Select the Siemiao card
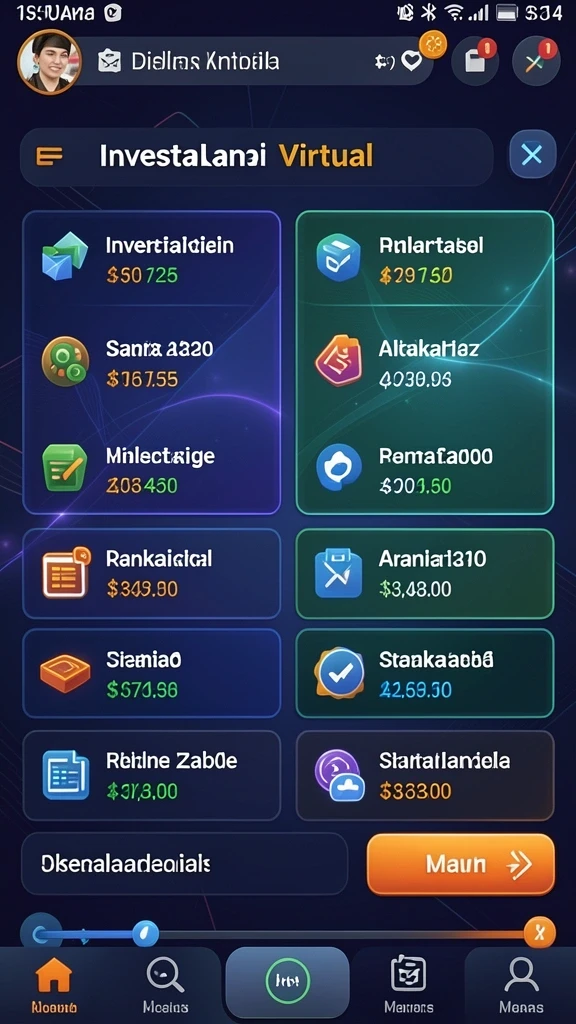The image size is (576, 1024). click(x=152, y=673)
